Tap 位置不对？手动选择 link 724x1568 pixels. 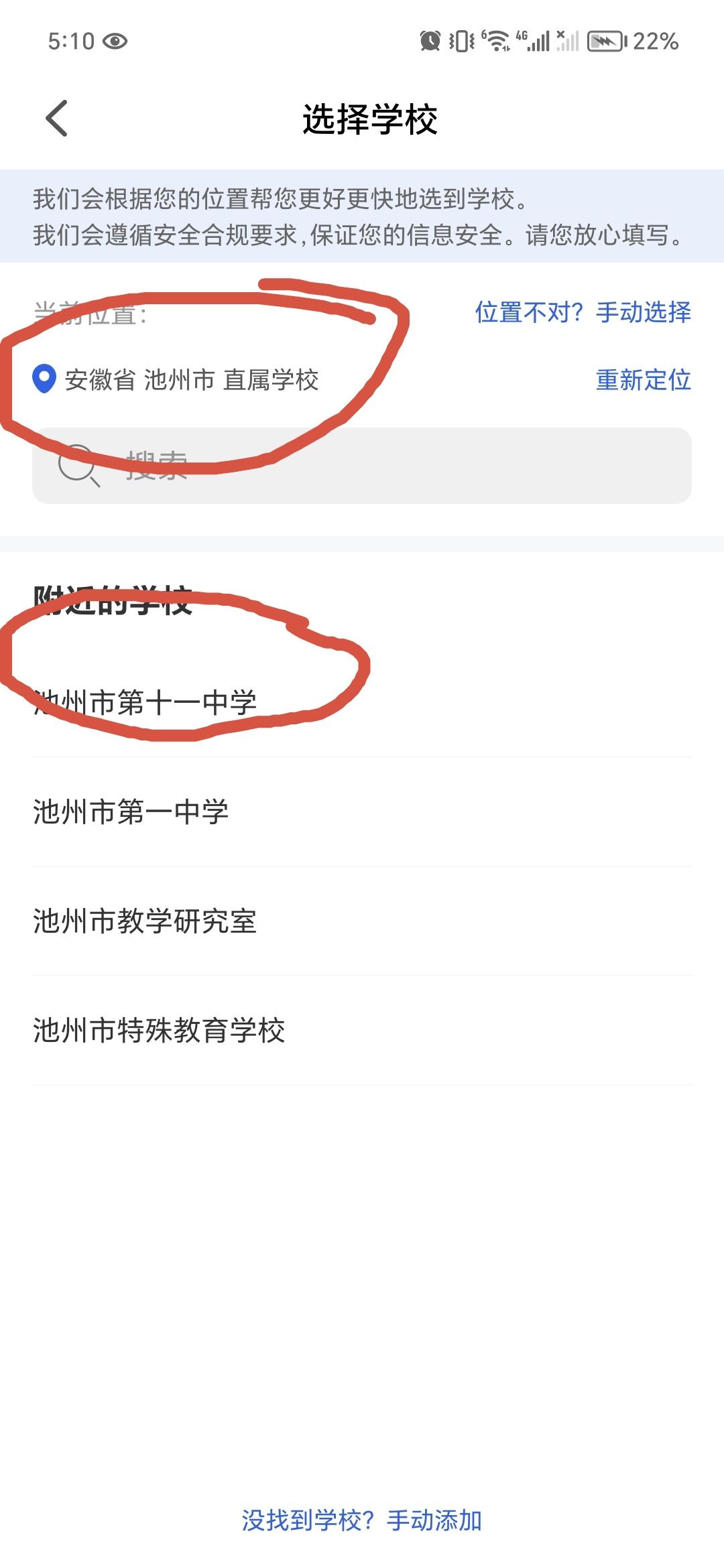coord(583,312)
